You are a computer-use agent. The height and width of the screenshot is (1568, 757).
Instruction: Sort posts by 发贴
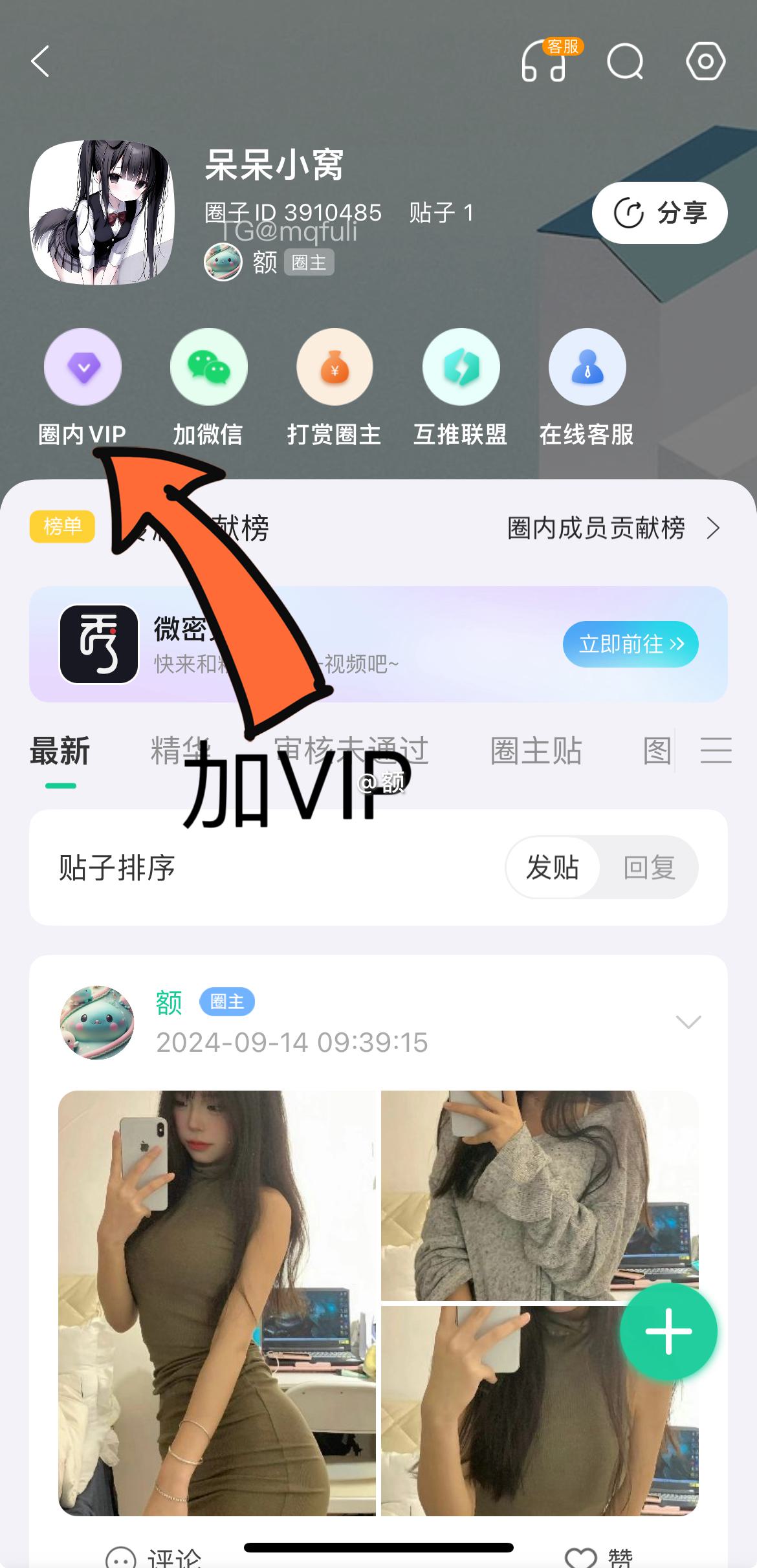[x=553, y=867]
